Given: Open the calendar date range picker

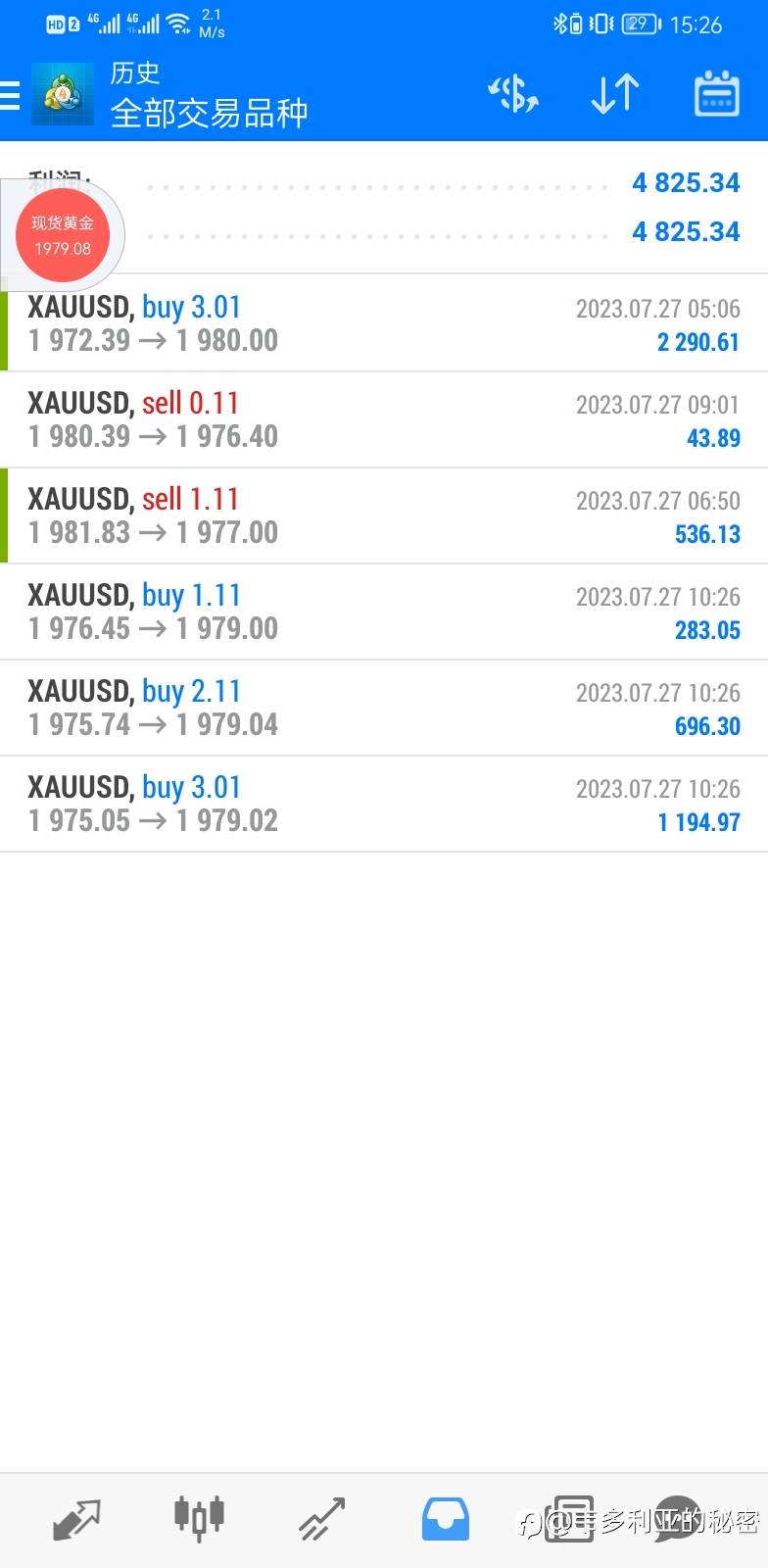Looking at the screenshot, I should (x=717, y=94).
